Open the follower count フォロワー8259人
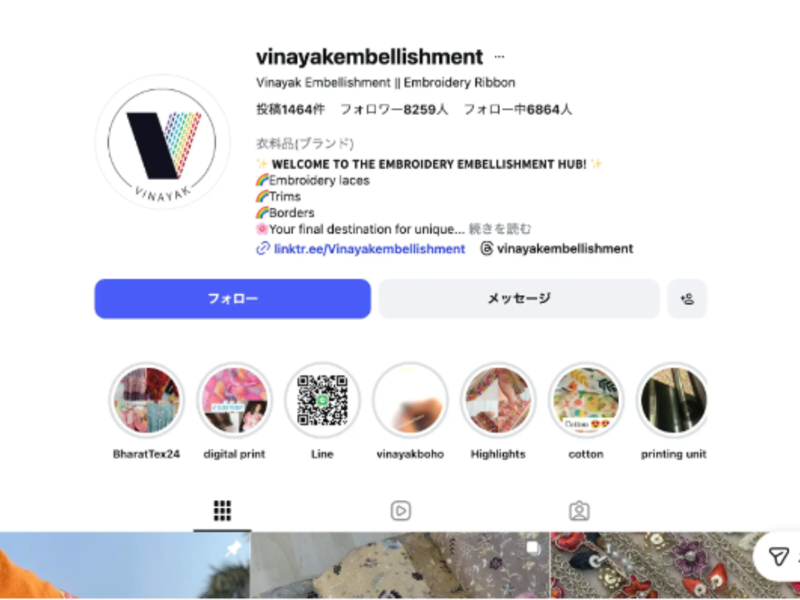The image size is (800, 600). (x=394, y=110)
